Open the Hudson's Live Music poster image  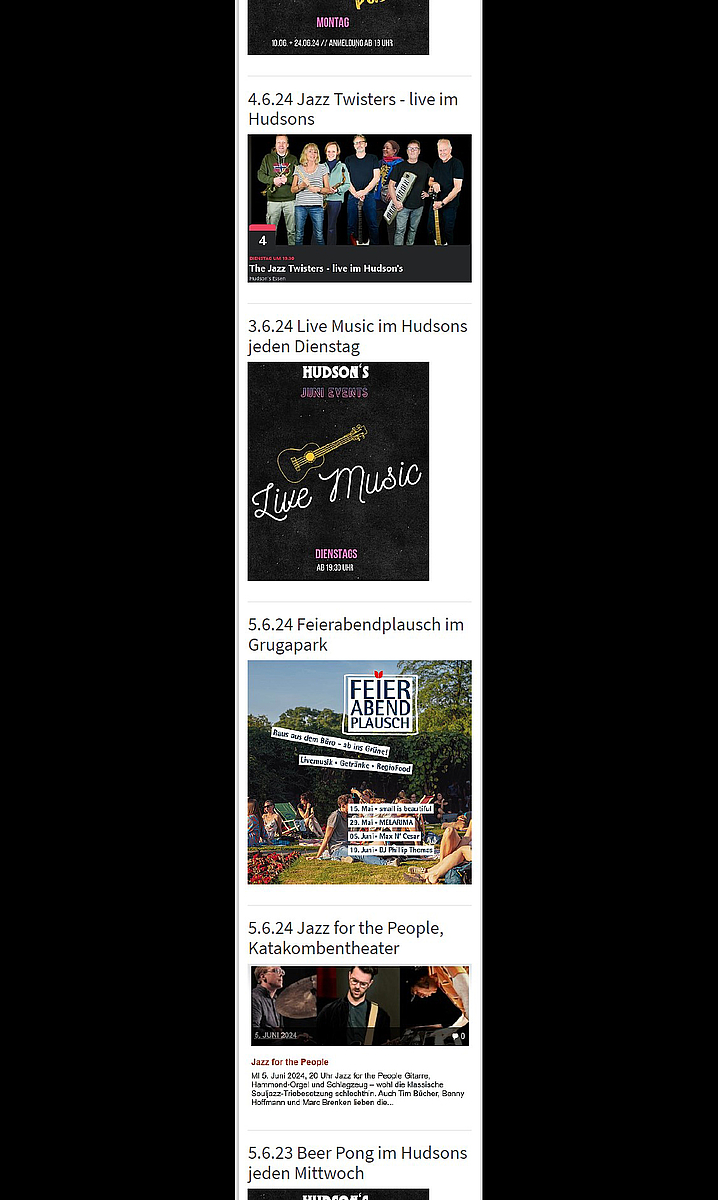click(338, 471)
